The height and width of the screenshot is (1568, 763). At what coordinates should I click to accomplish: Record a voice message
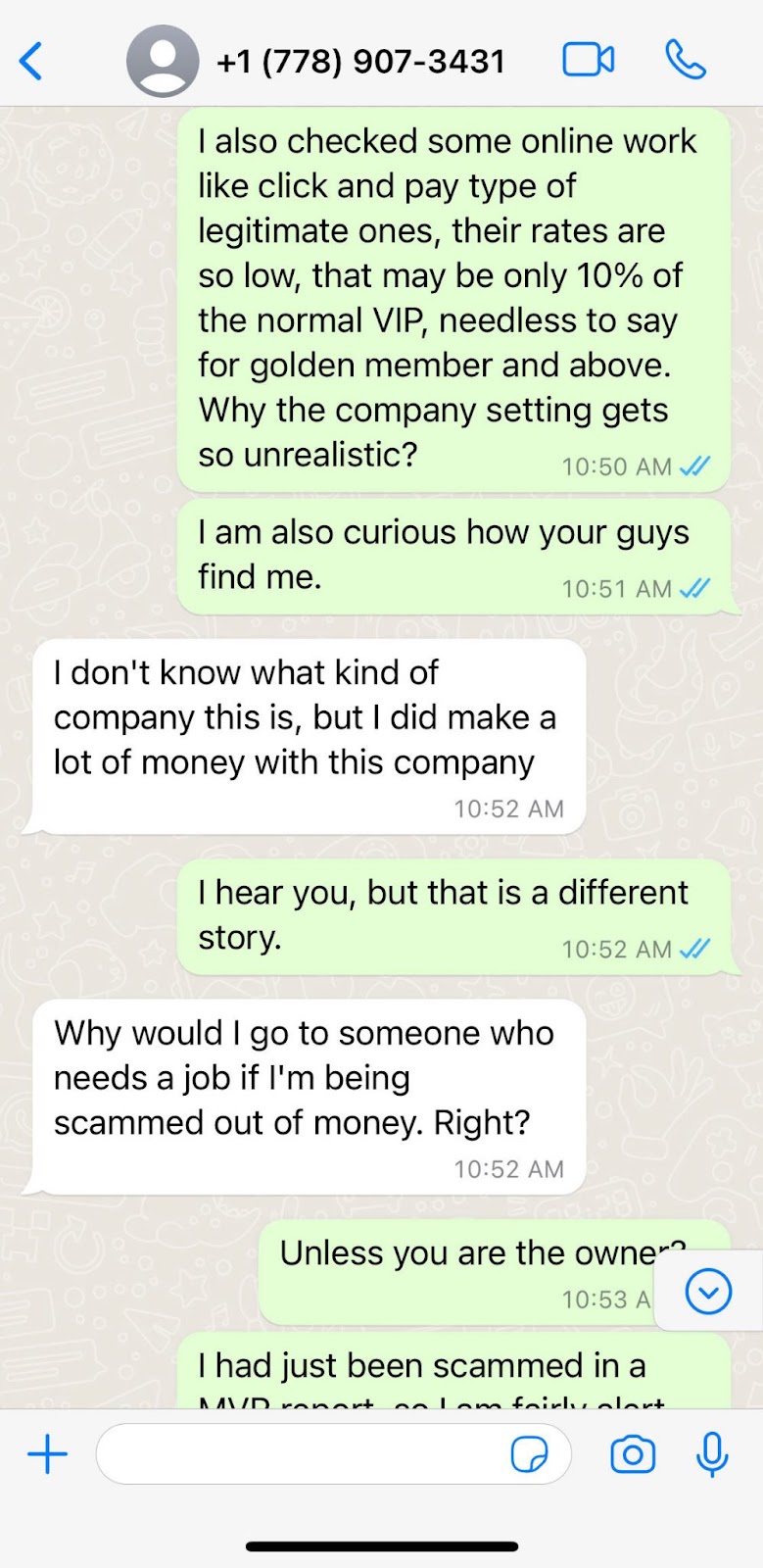coord(712,1454)
